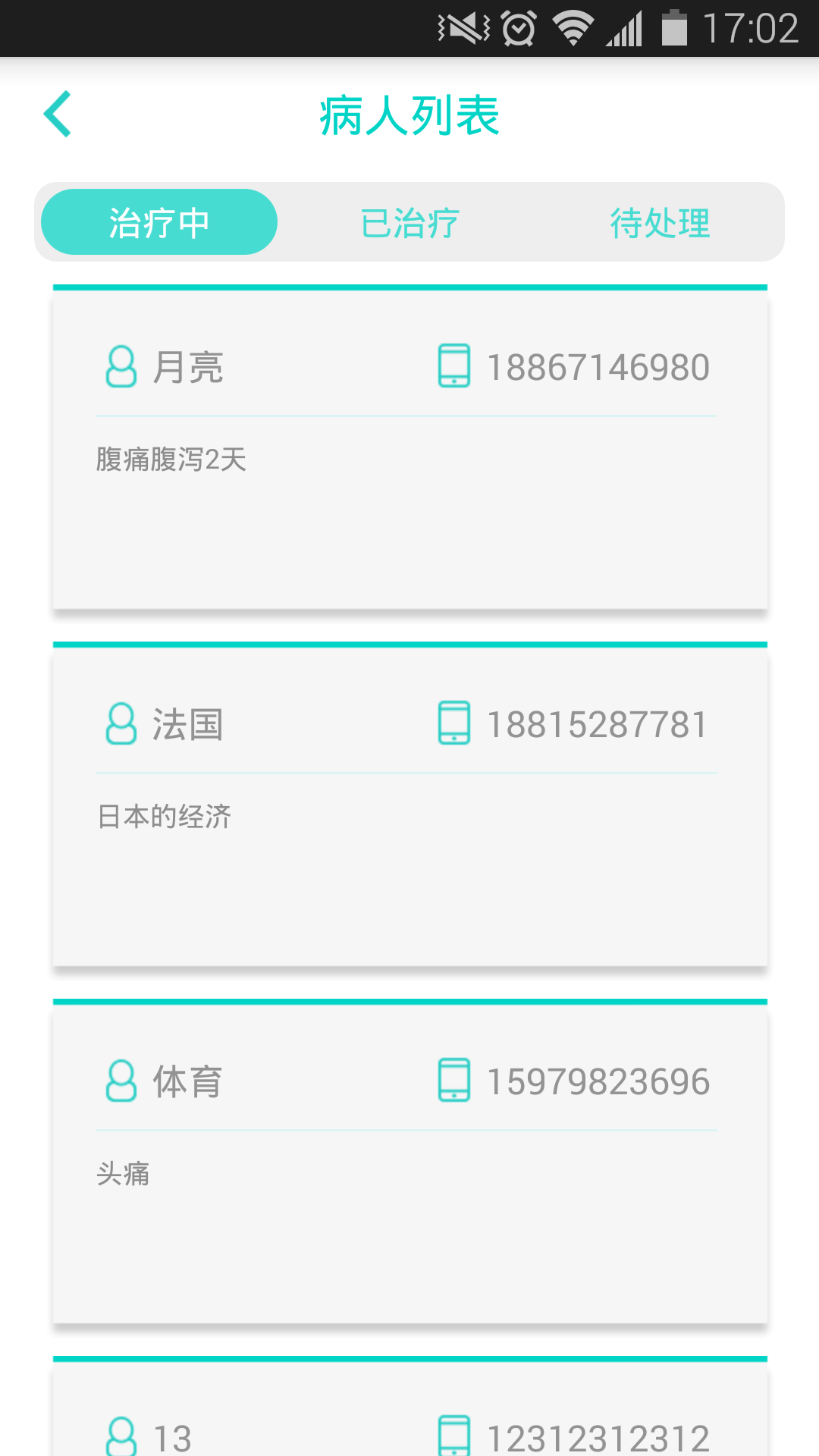
Task: Click the person icon next to patient 13
Action: (120, 1433)
